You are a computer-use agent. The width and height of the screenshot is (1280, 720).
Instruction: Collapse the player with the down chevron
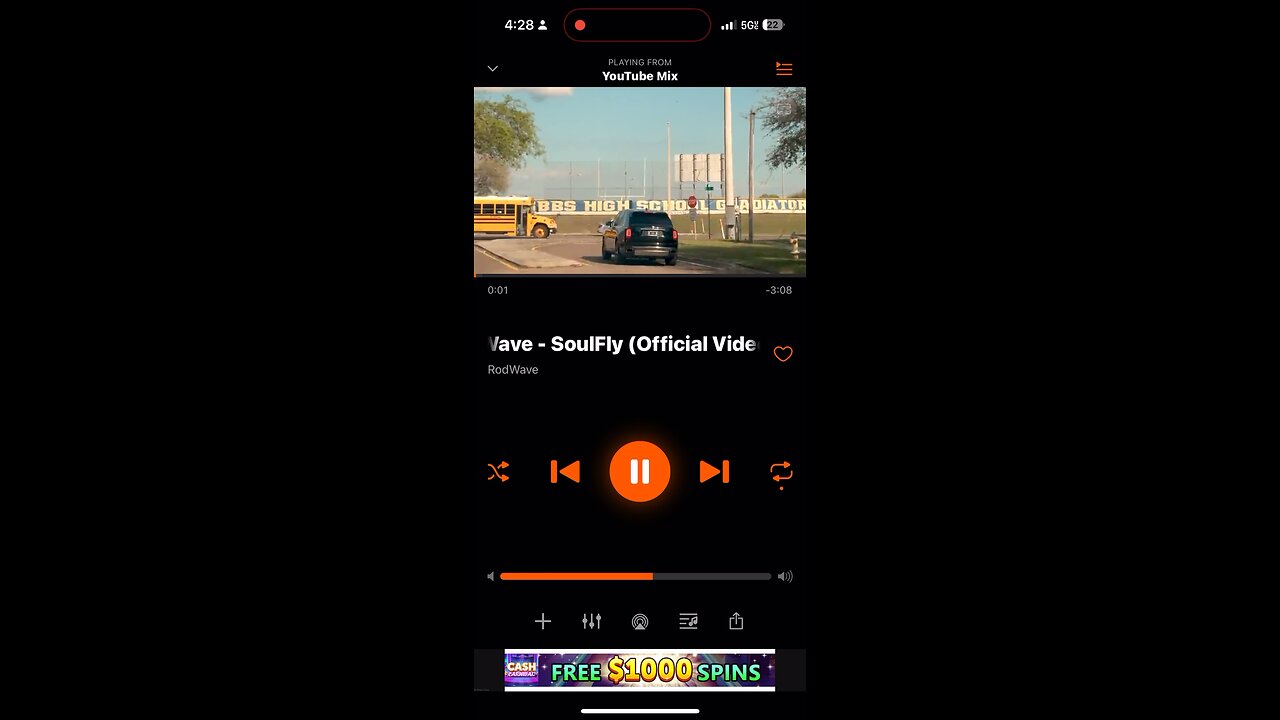click(x=492, y=68)
